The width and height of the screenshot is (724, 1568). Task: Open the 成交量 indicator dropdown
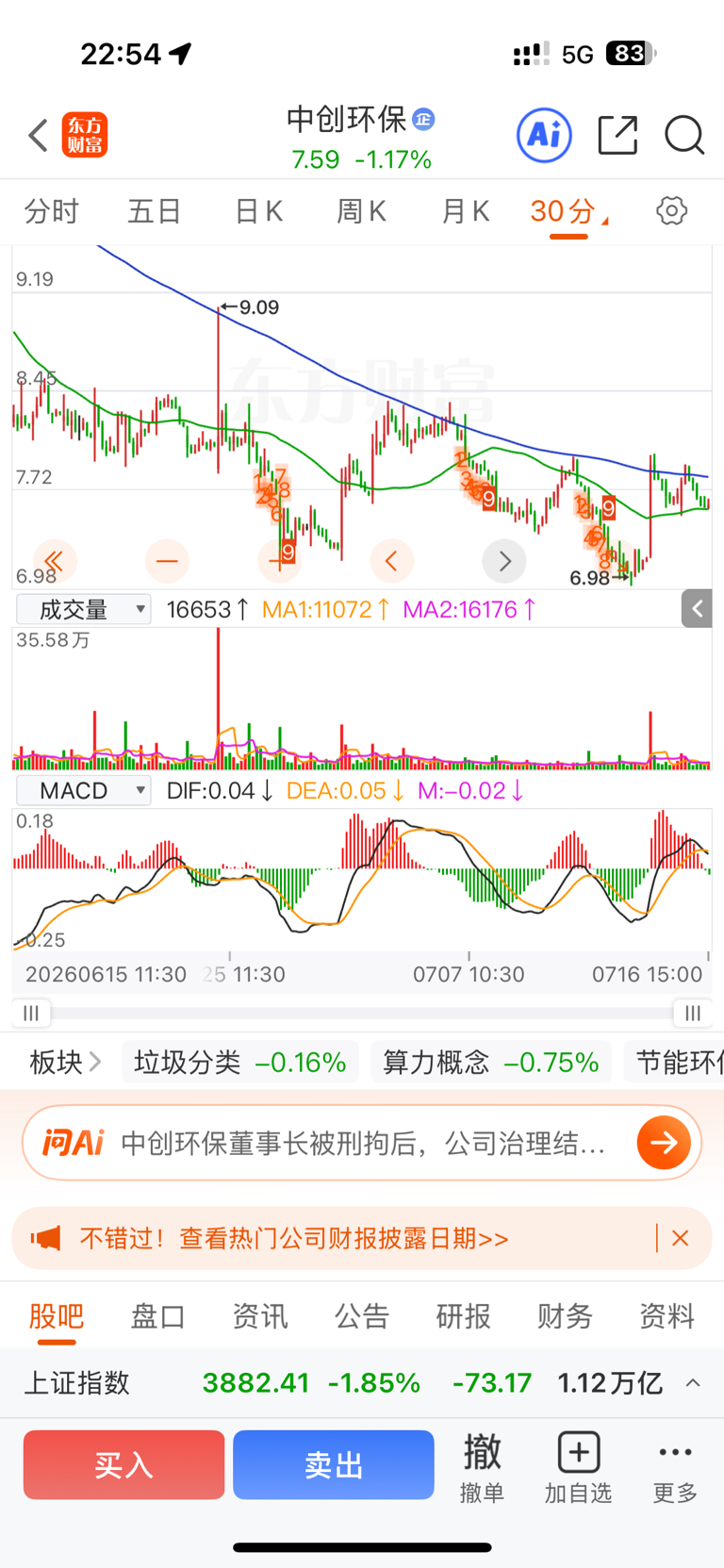(83, 610)
